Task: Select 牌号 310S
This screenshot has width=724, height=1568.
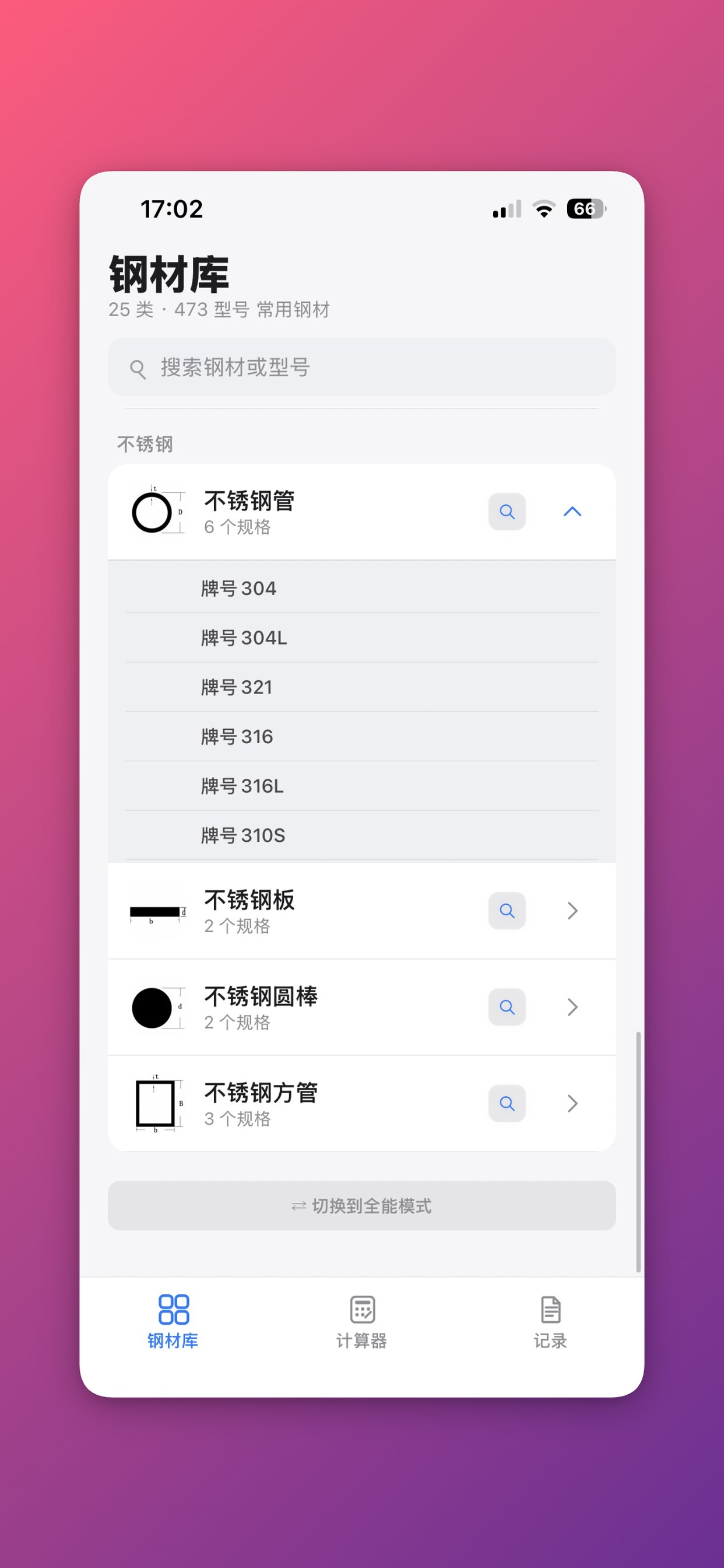Action: 361,835
